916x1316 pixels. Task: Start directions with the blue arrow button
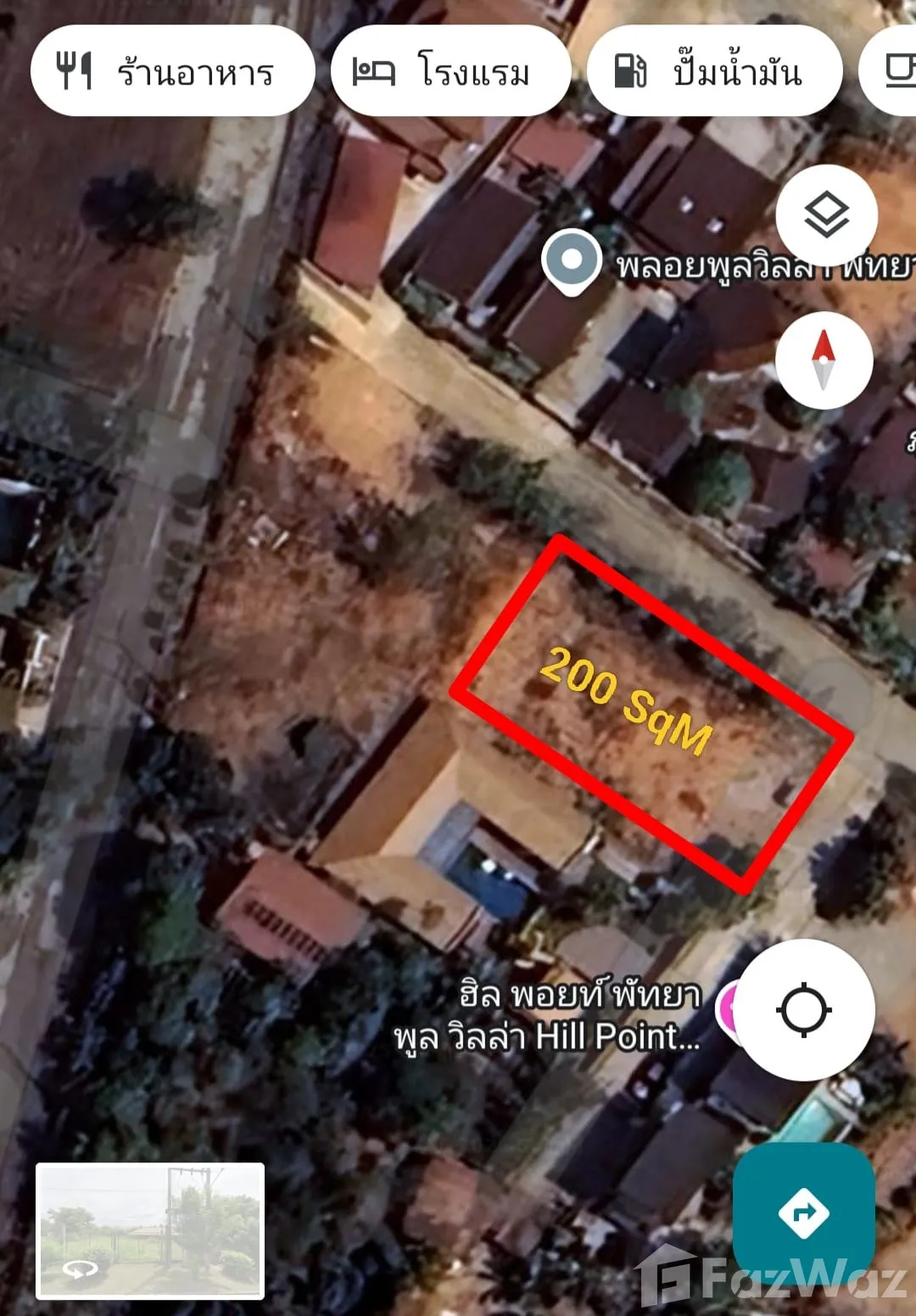click(803, 1212)
